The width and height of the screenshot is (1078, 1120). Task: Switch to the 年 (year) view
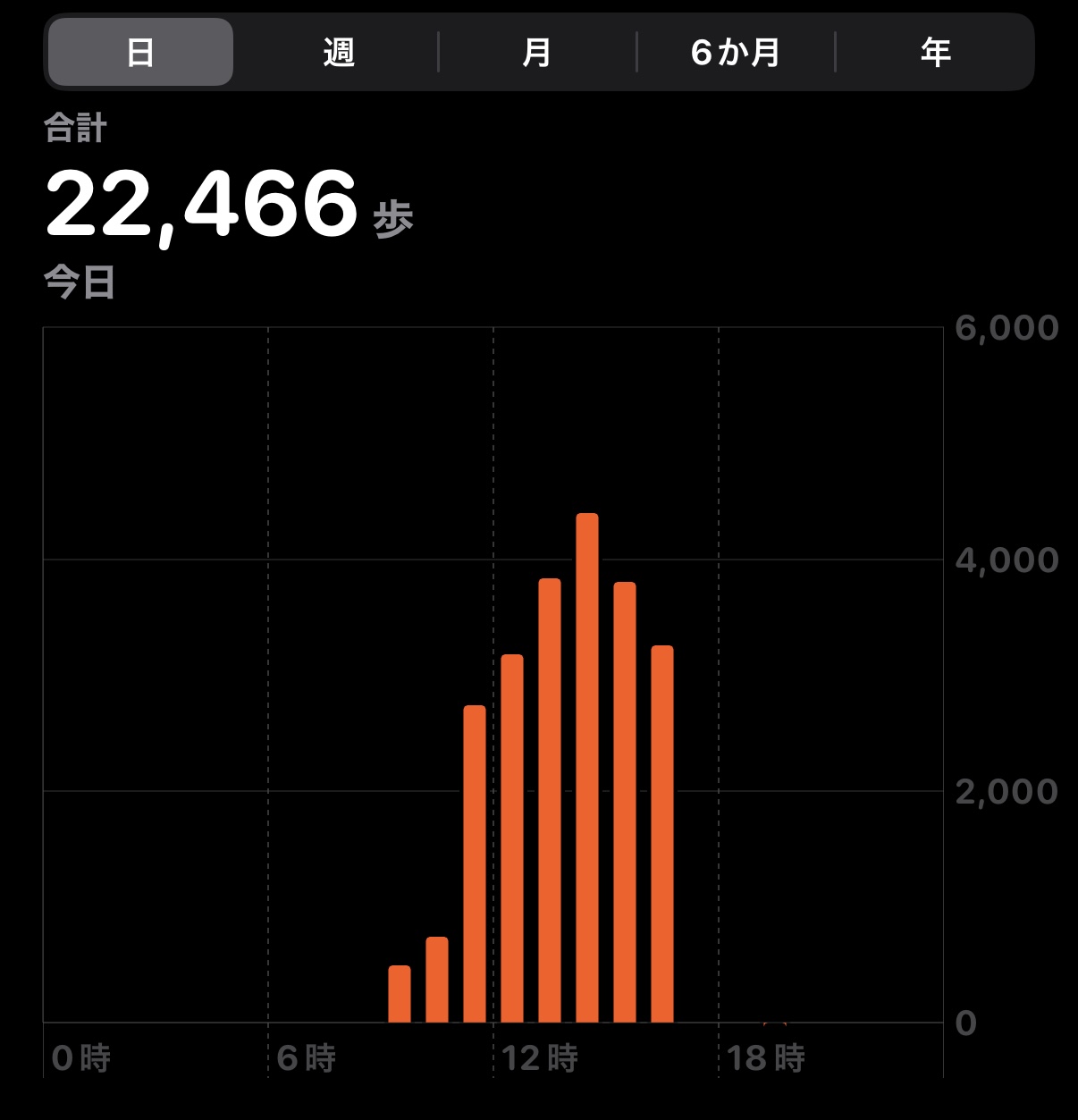click(x=935, y=53)
